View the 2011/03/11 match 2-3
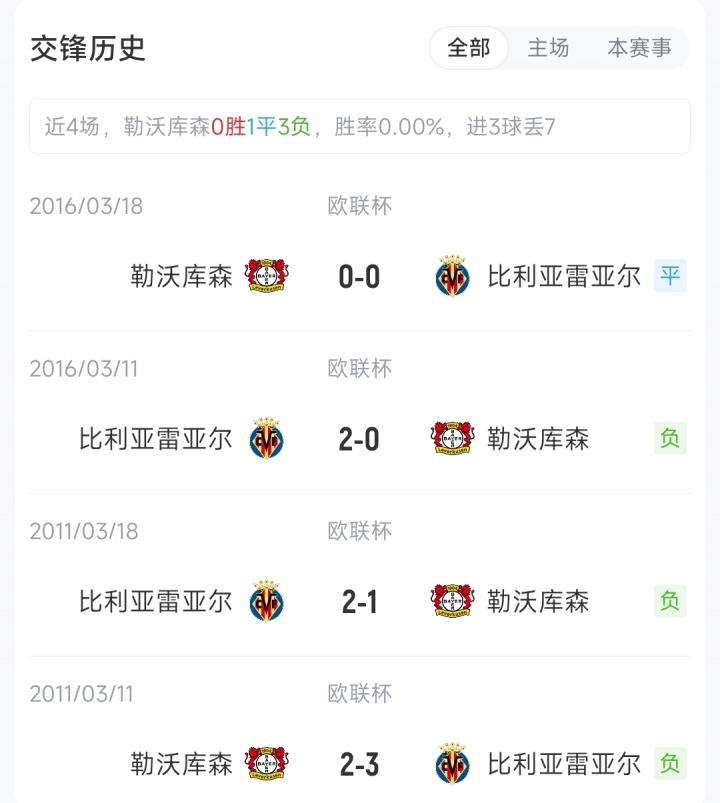Image resolution: width=720 pixels, height=803 pixels. click(x=359, y=765)
